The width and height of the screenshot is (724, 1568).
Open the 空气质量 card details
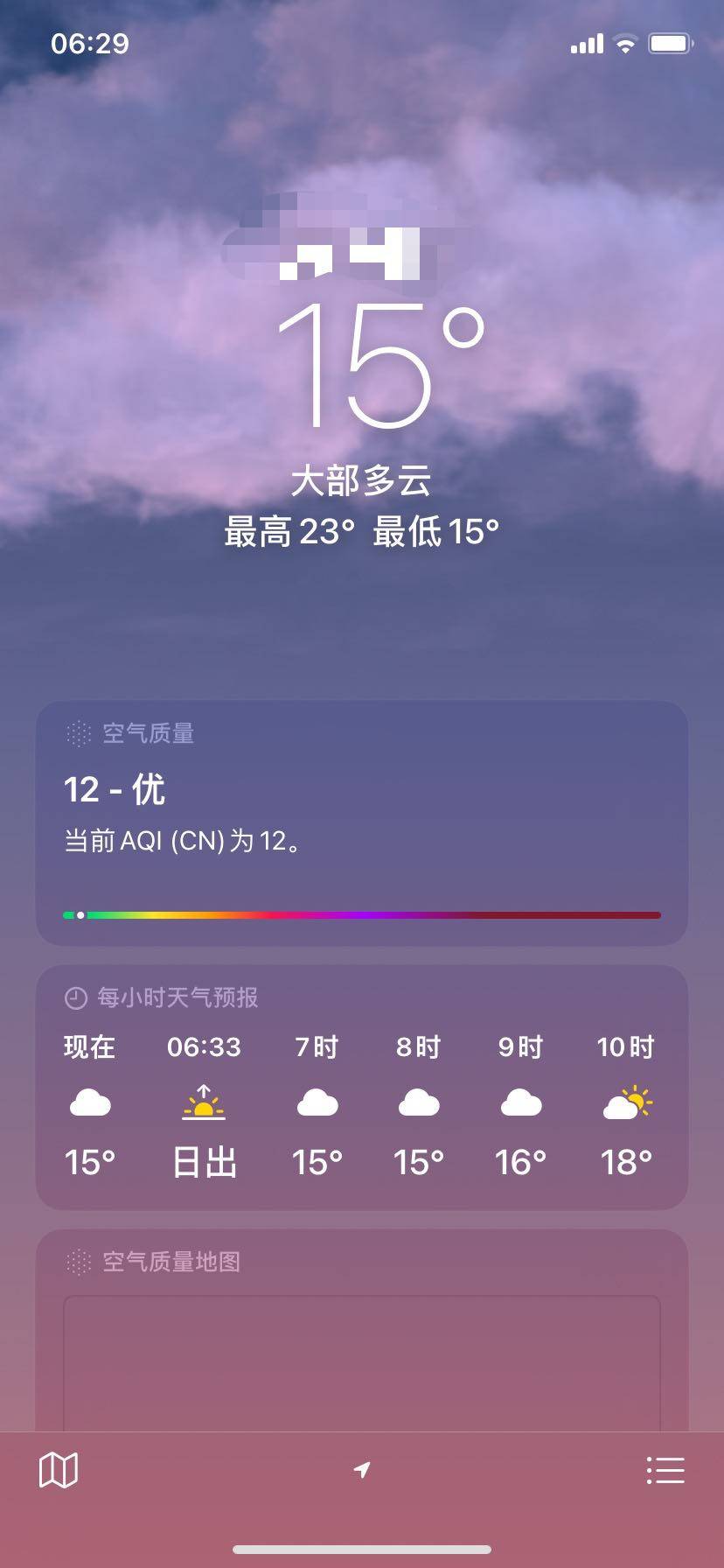click(x=361, y=822)
